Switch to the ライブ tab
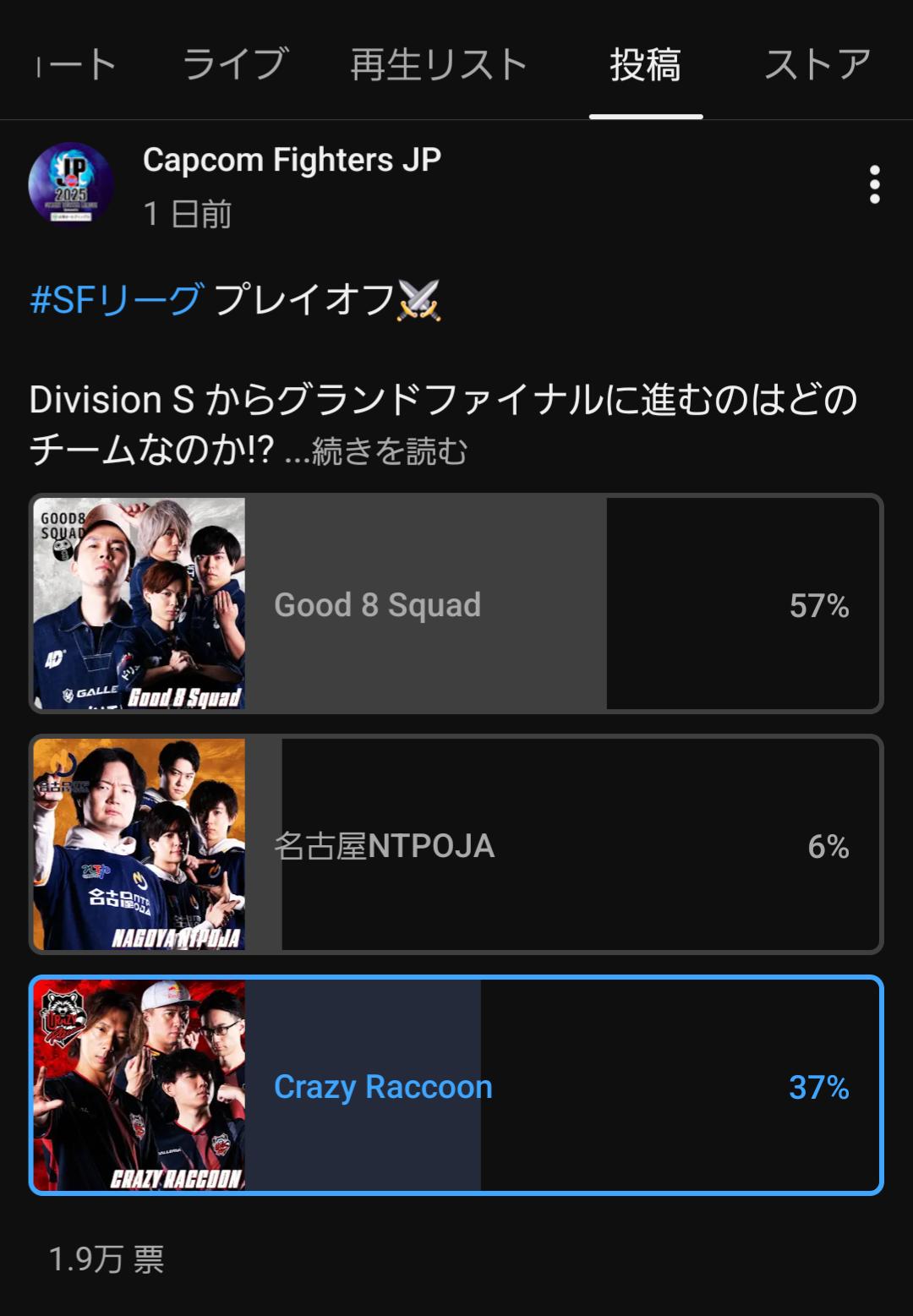This screenshot has width=913, height=1316. [236, 65]
